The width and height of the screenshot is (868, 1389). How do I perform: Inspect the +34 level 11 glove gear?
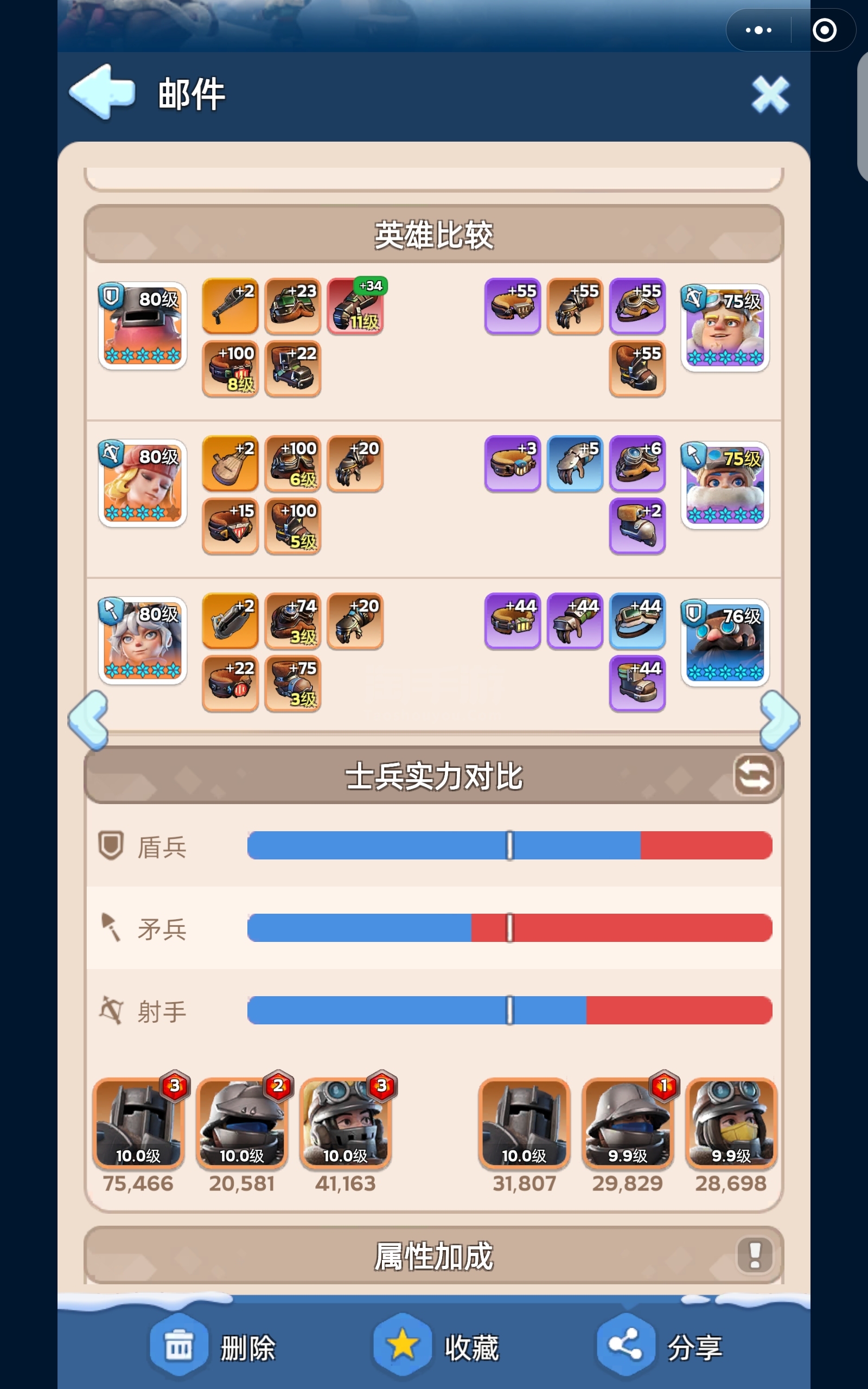pos(355,306)
